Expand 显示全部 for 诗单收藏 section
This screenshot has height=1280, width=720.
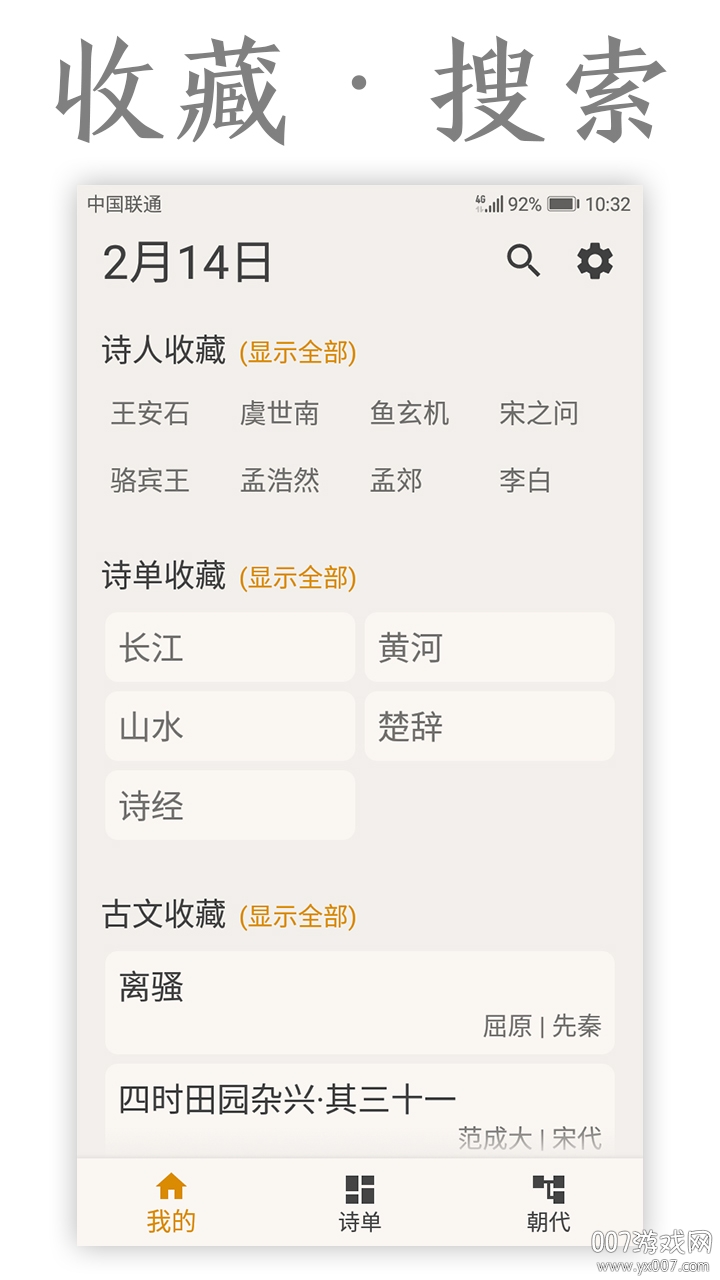click(297, 578)
